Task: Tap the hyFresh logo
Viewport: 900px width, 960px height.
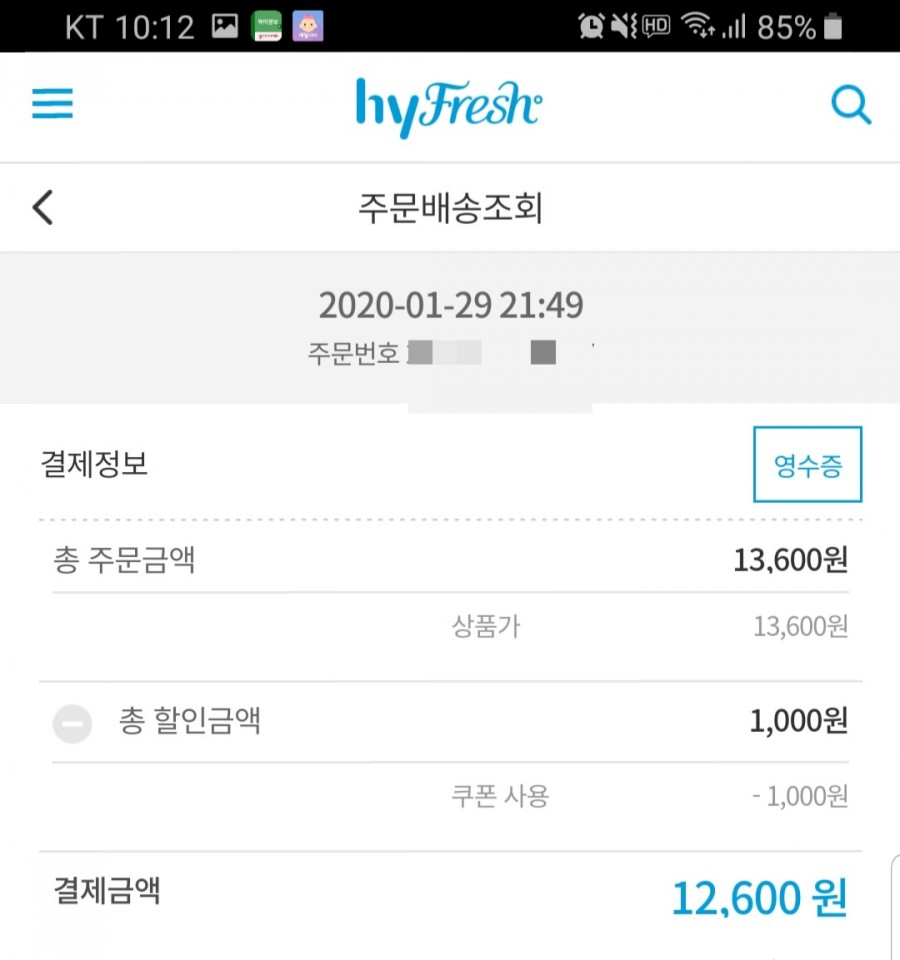Action: tap(449, 107)
